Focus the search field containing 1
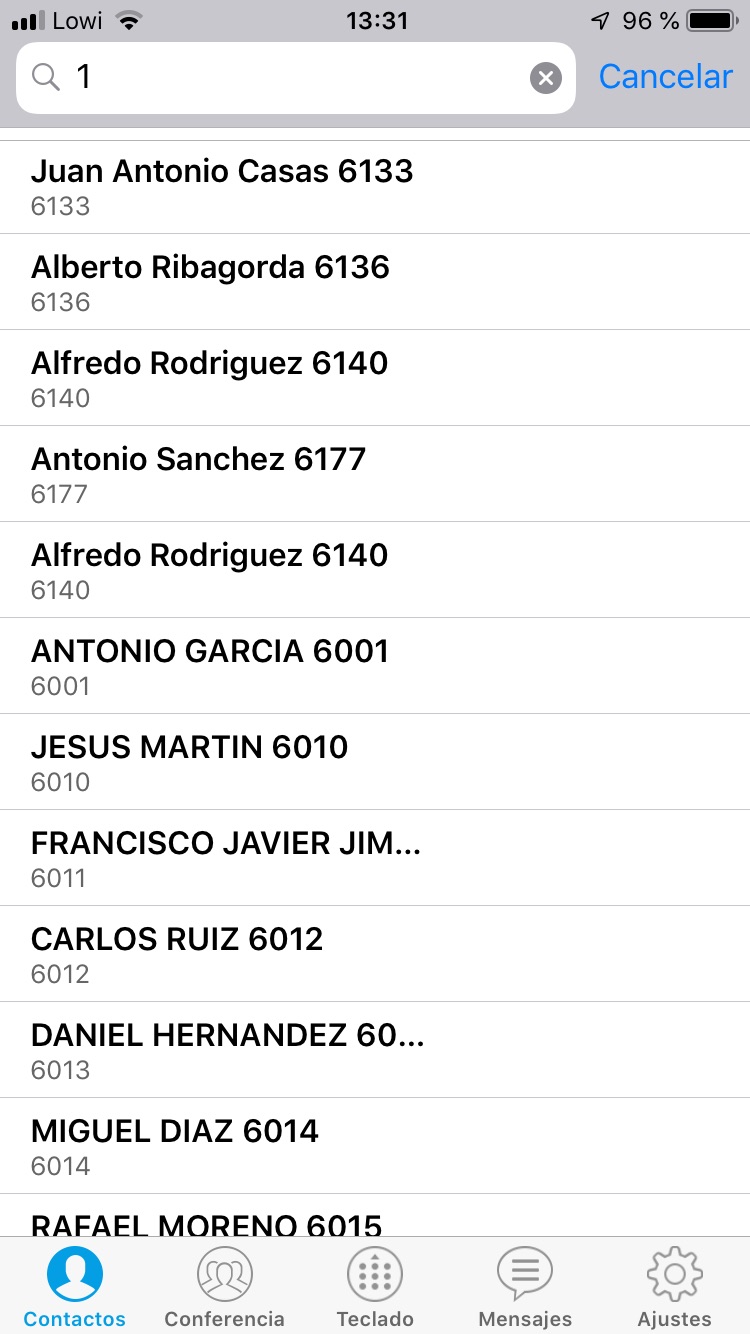Viewport: 750px width, 1334px height. point(296,78)
